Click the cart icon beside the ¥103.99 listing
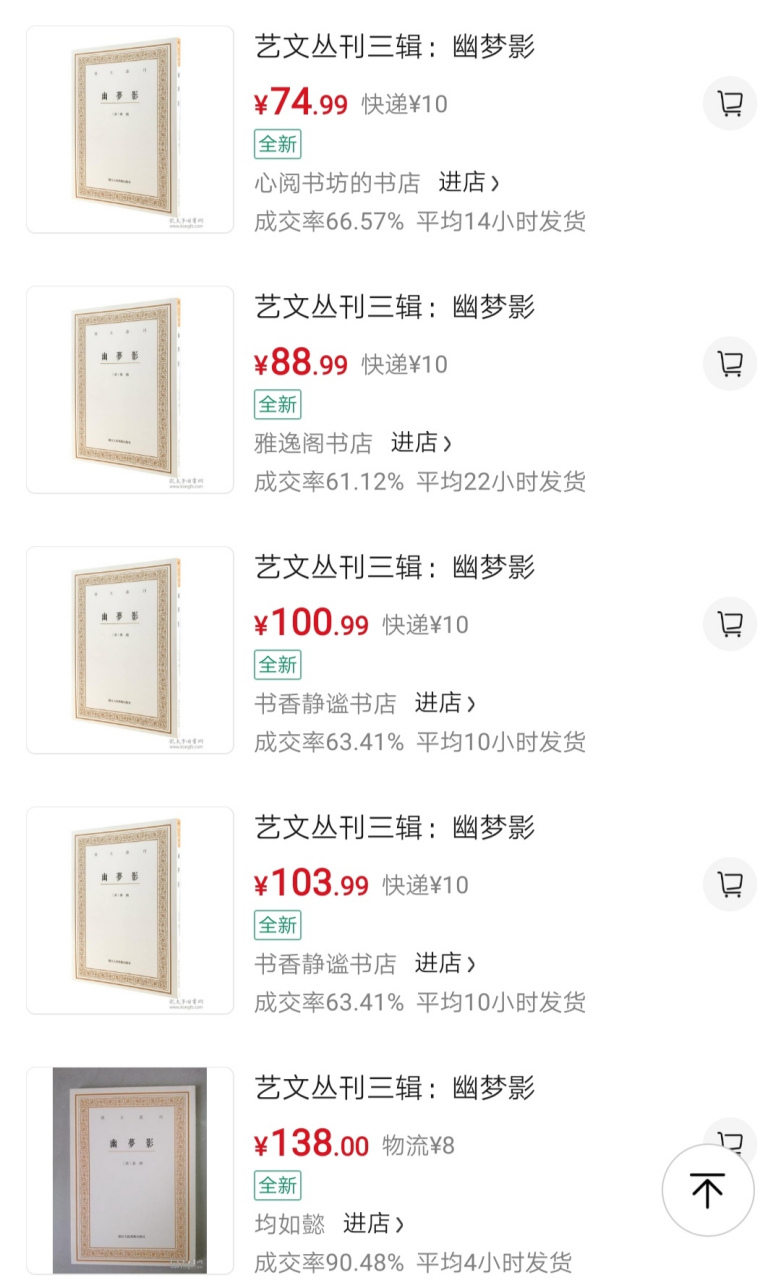The width and height of the screenshot is (781, 1280). click(x=729, y=884)
